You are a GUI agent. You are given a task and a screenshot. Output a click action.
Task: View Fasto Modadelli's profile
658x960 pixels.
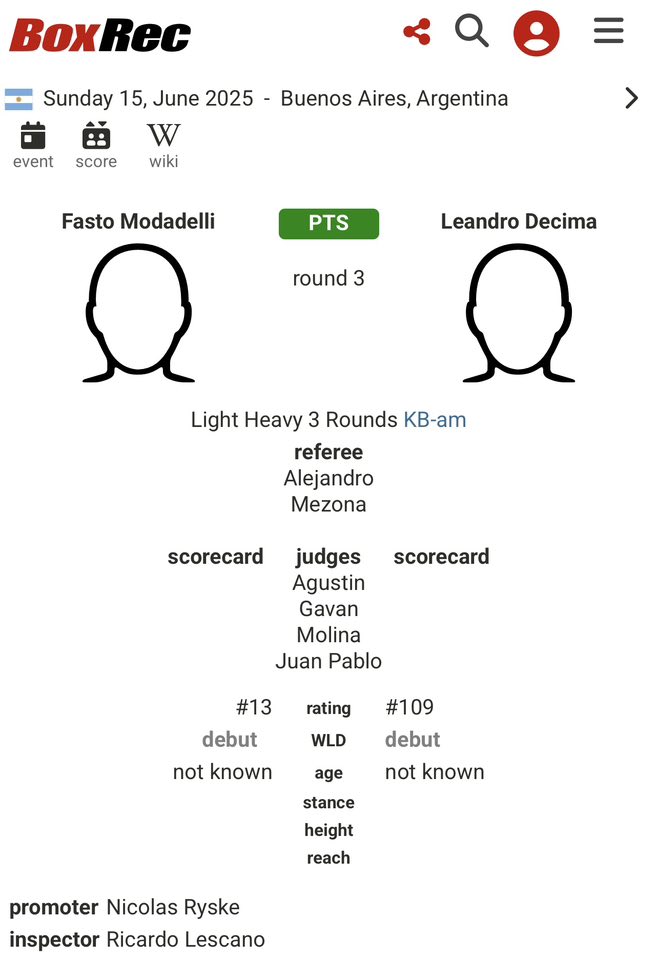[138, 221]
